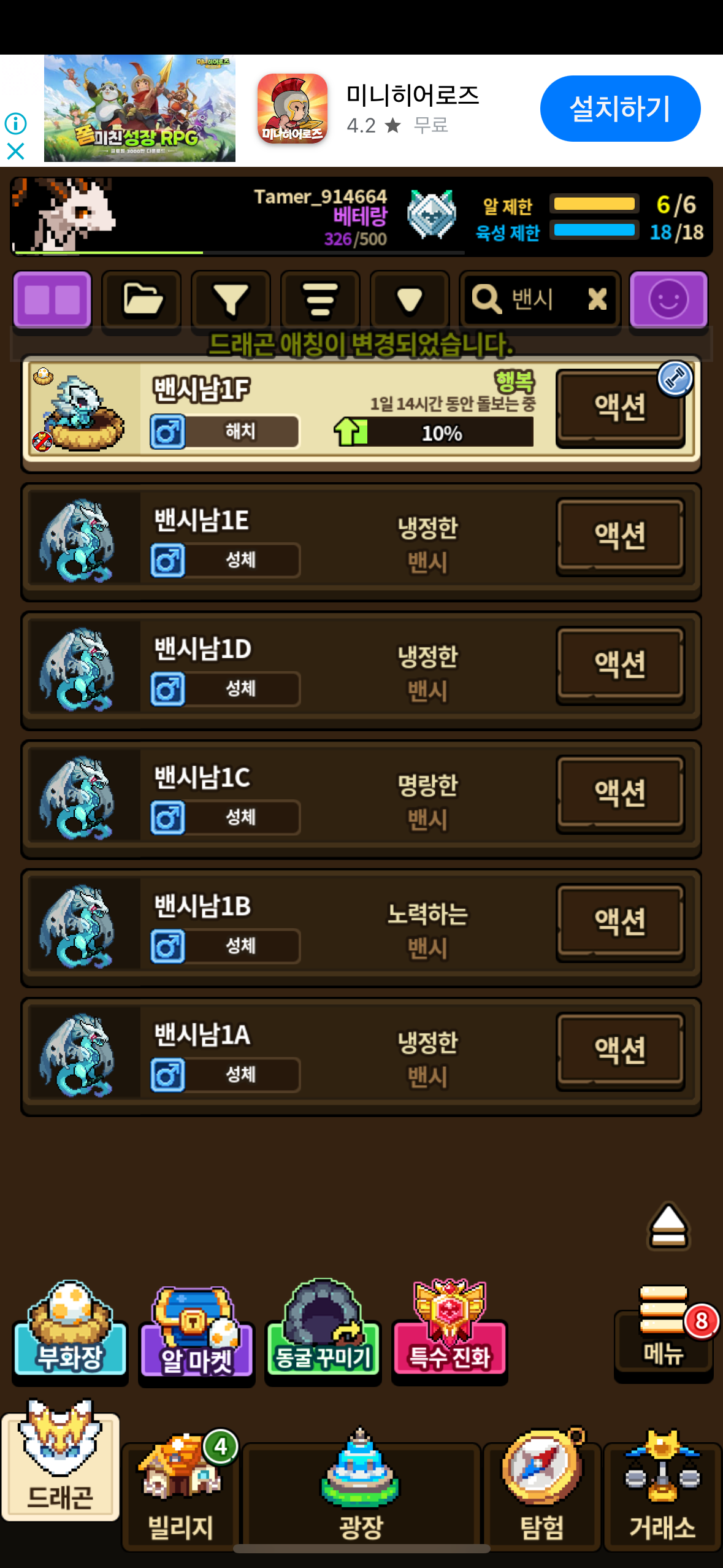Open 특수 진화 special evolution
The image size is (723, 1568).
(x=449, y=1331)
